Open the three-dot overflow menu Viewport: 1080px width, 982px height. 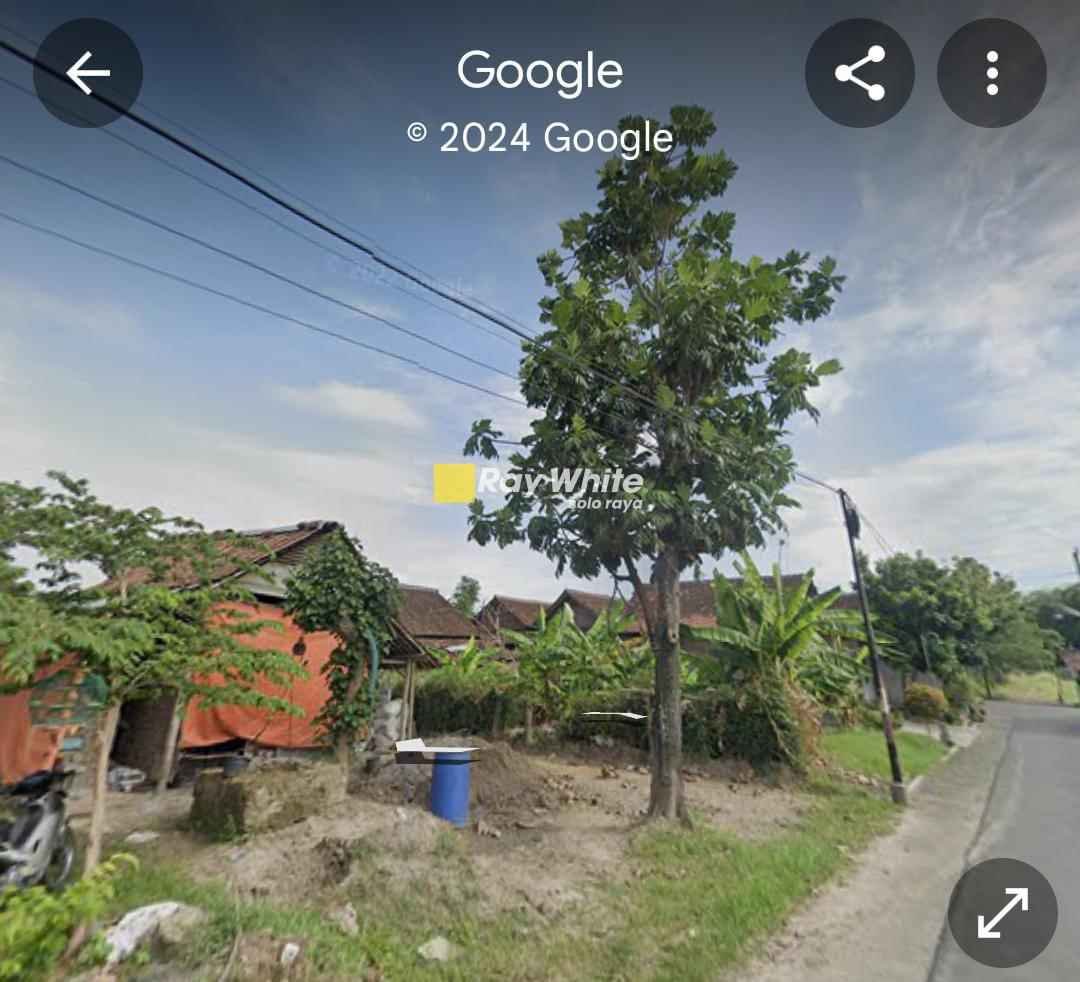click(992, 73)
